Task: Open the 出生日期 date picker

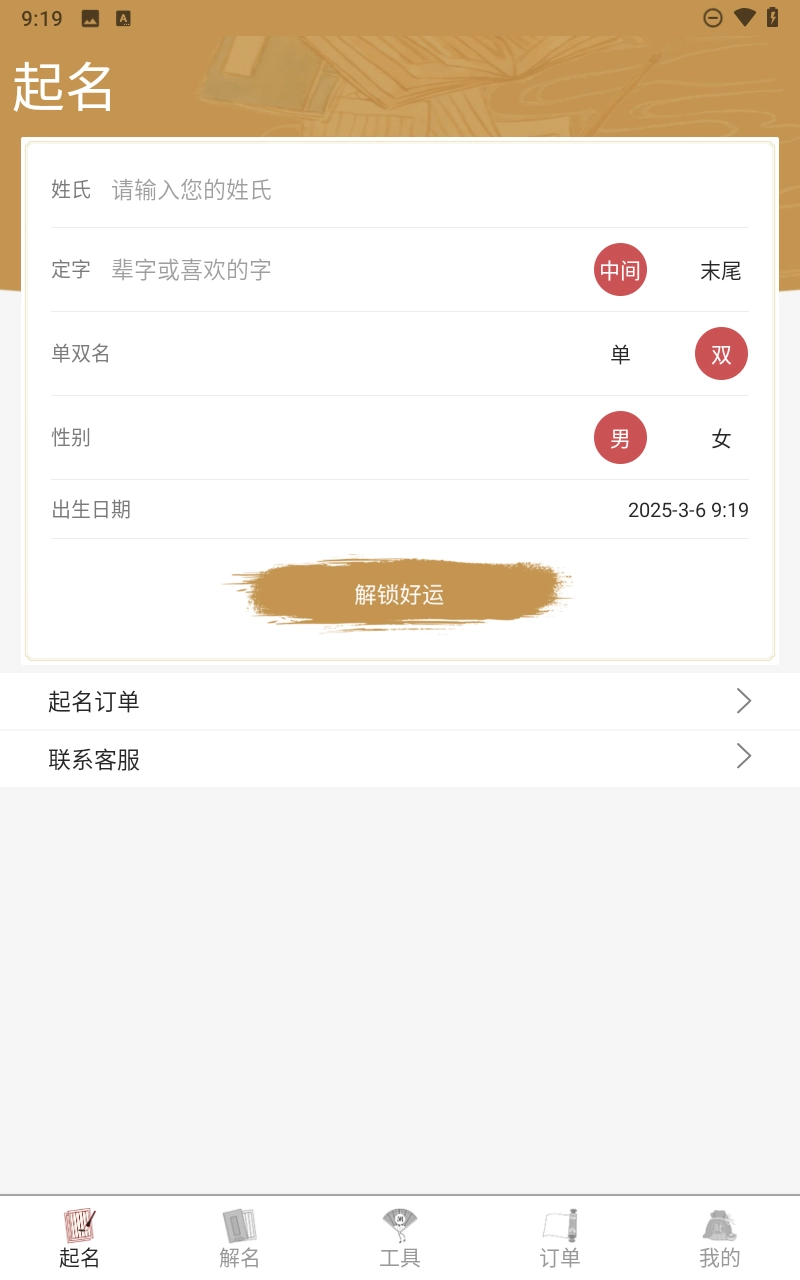Action: 687,510
